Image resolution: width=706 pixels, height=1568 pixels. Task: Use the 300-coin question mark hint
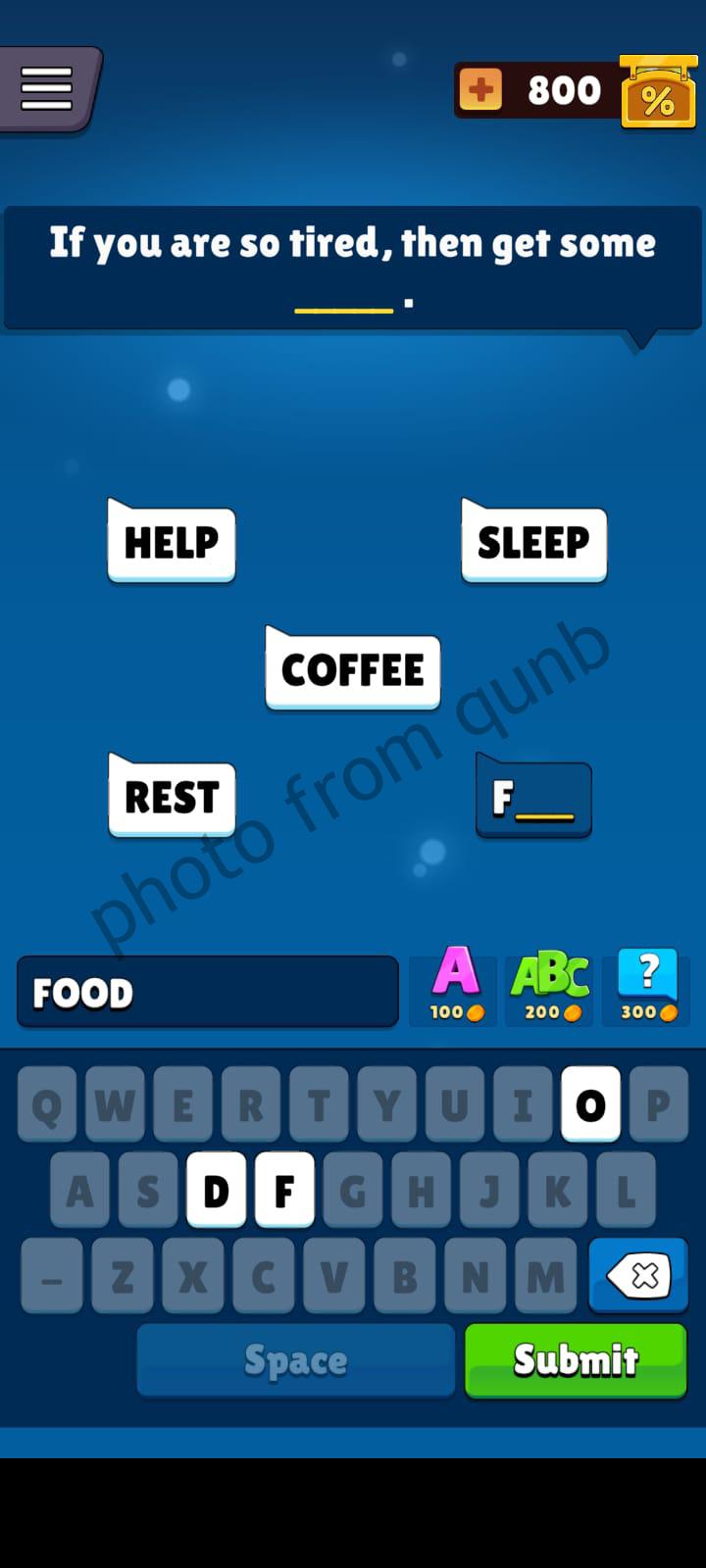click(x=647, y=985)
